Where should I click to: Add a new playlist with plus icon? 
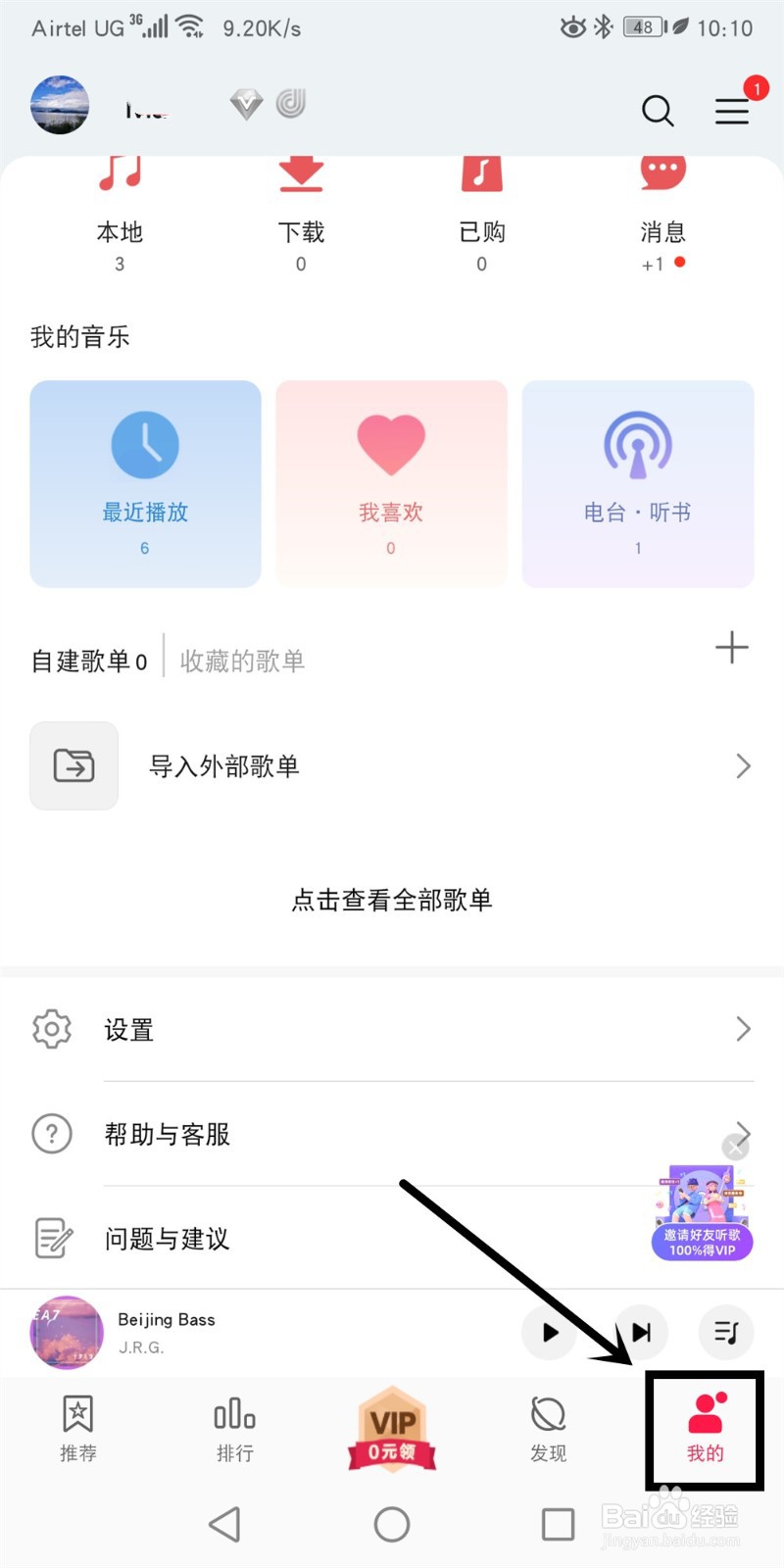732,648
